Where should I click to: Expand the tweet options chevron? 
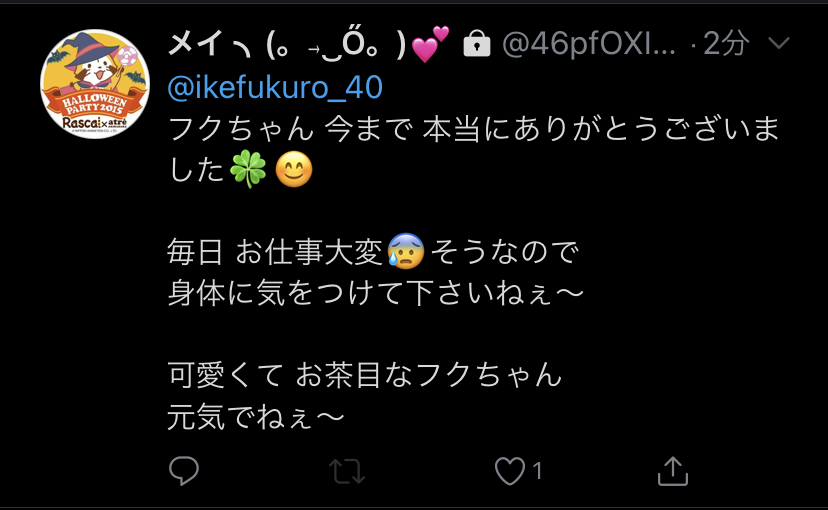(x=779, y=44)
